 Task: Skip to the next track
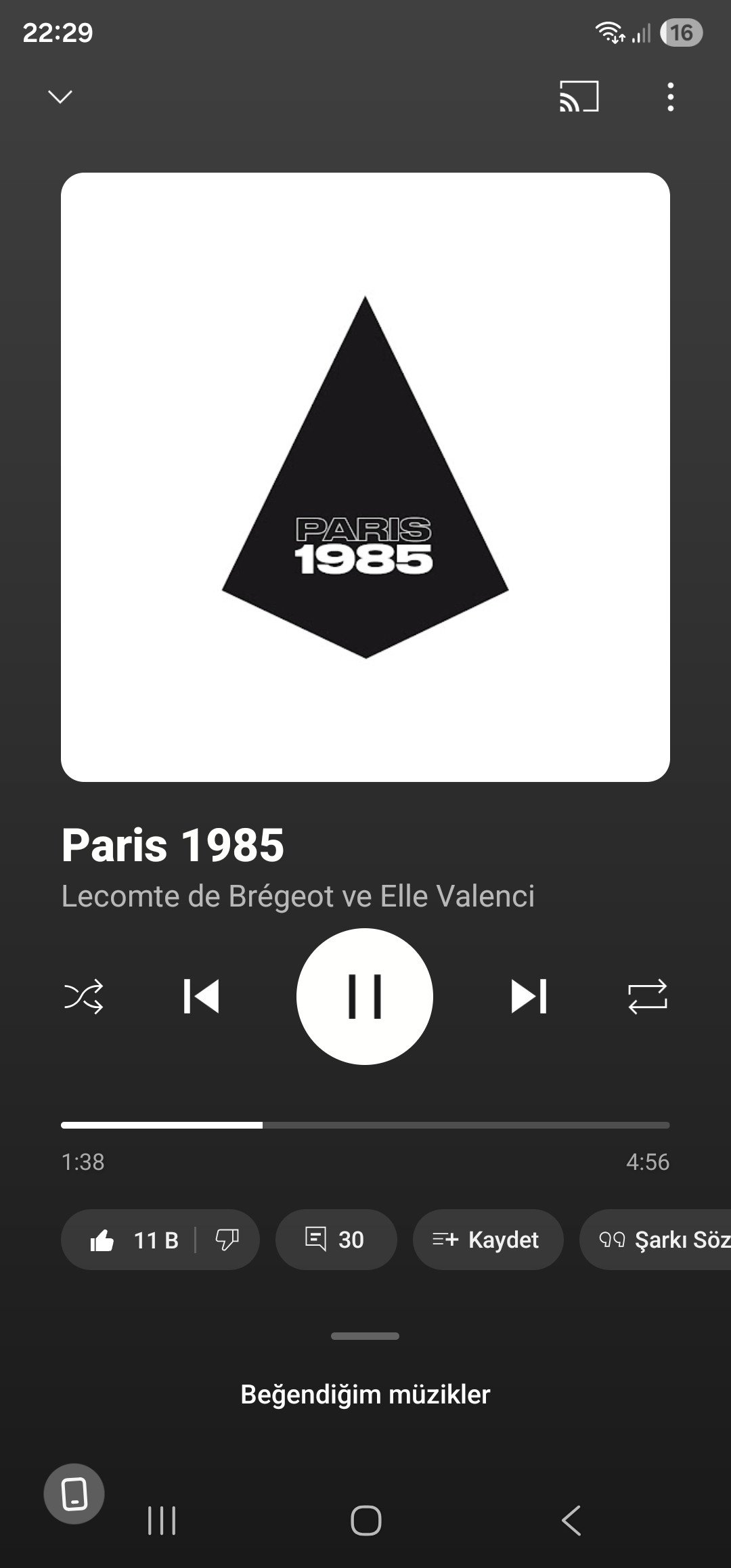pyautogui.click(x=529, y=997)
